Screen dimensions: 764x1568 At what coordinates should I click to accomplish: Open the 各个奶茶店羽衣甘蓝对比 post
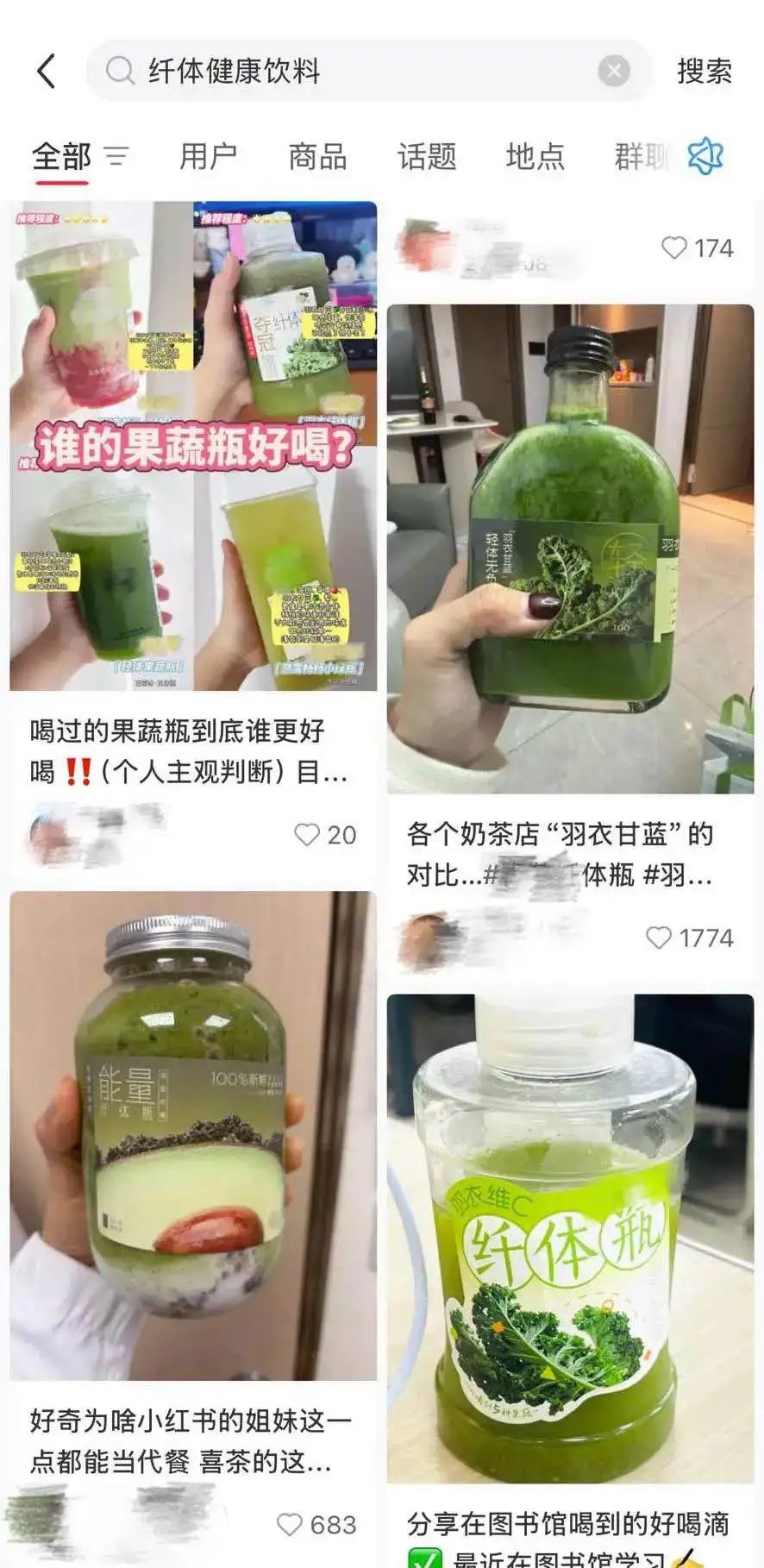[x=570, y=549]
